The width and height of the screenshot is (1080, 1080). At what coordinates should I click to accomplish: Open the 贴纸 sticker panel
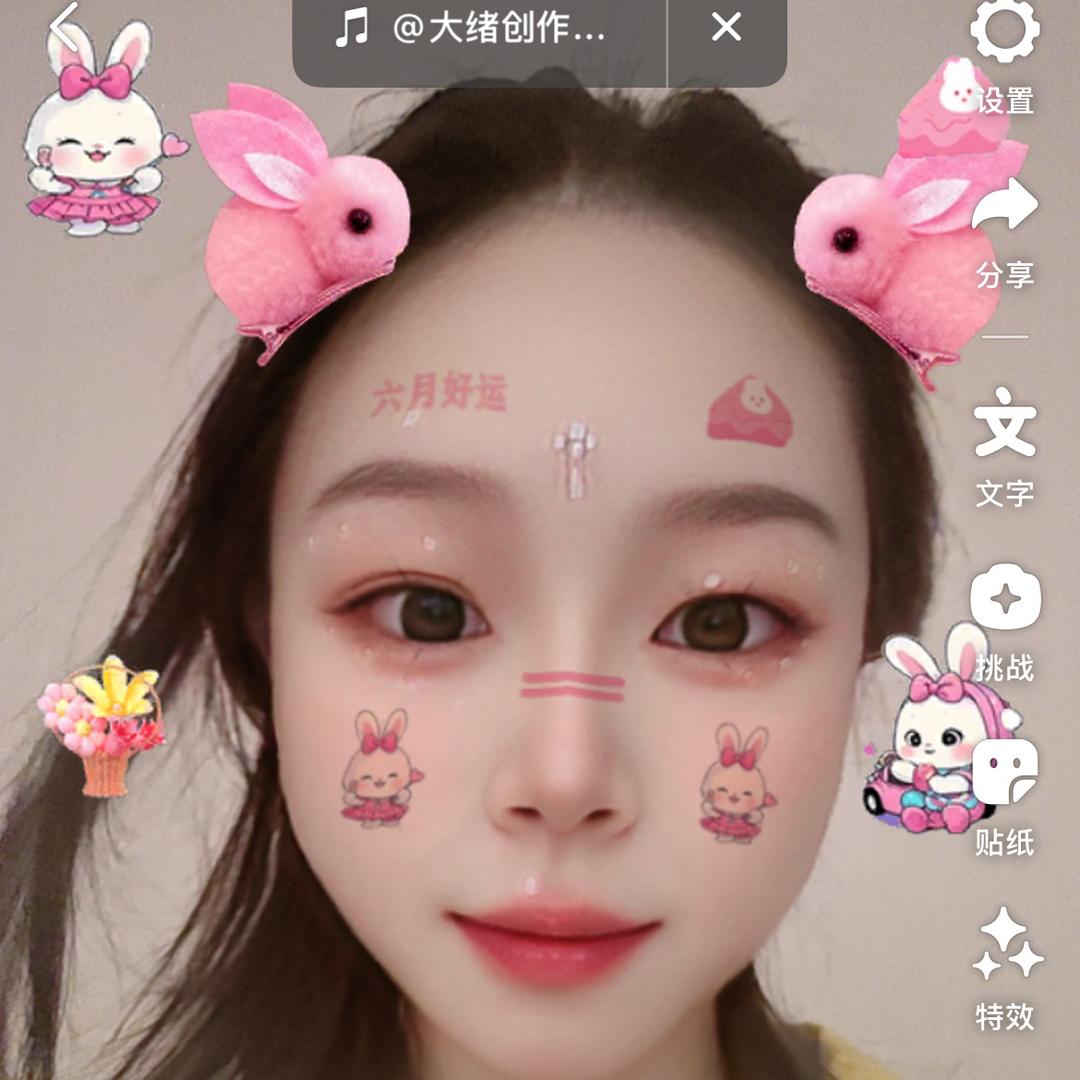coord(1005,772)
